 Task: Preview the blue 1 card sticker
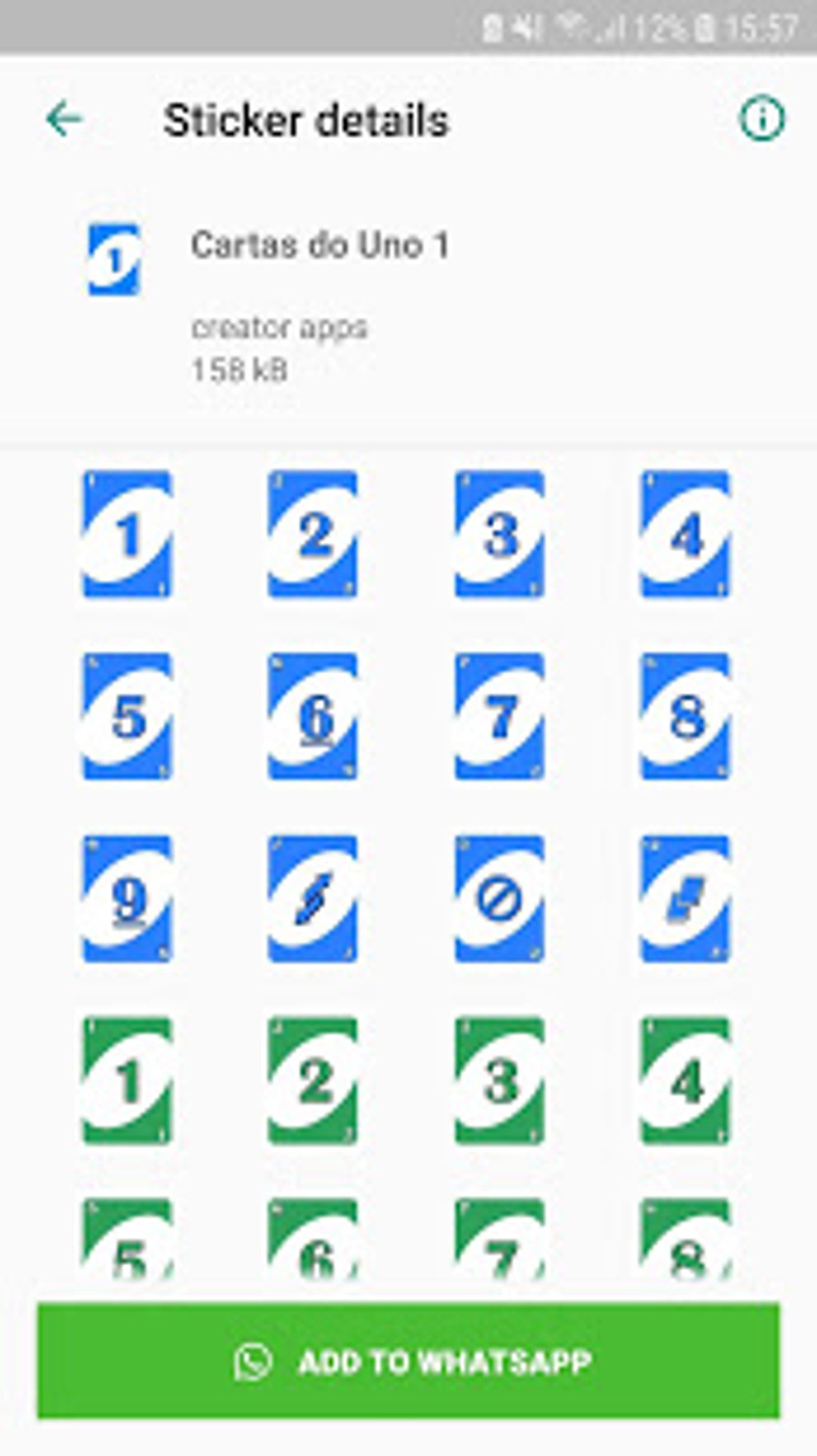click(127, 534)
